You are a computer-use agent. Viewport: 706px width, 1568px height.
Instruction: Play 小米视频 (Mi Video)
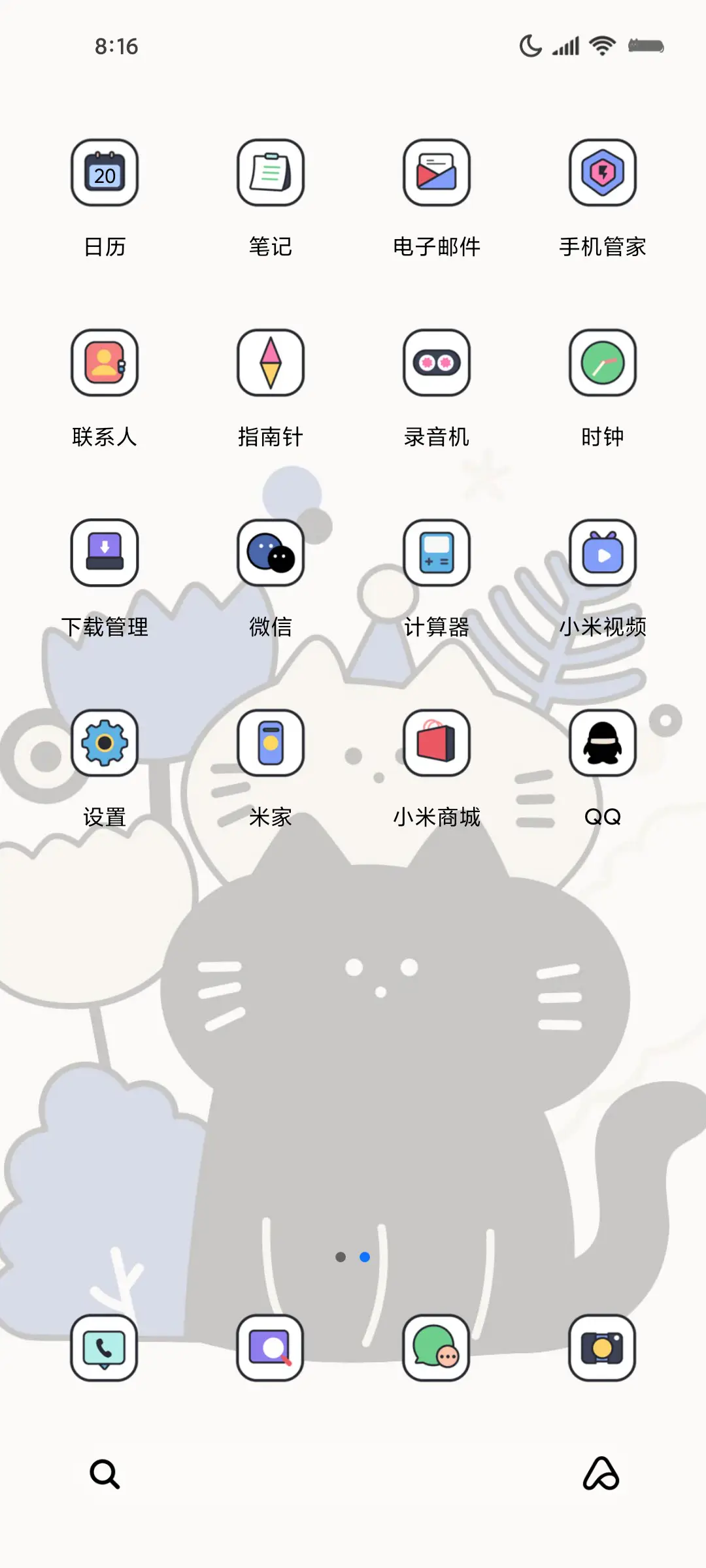pos(602,552)
